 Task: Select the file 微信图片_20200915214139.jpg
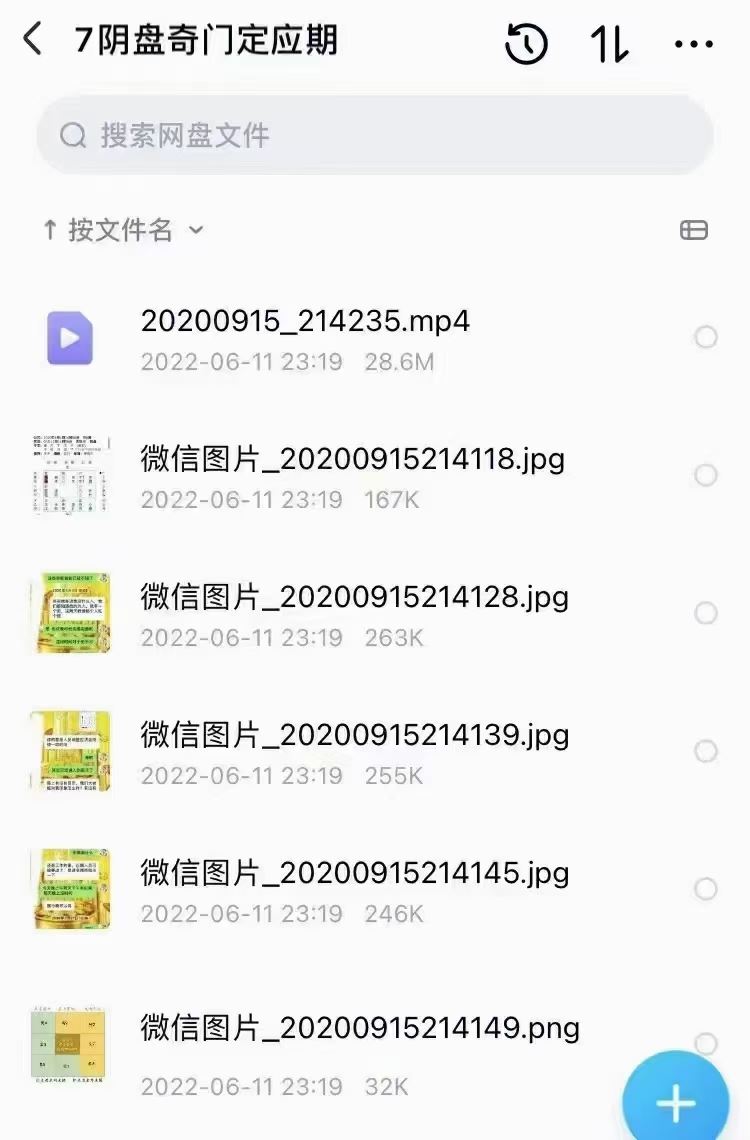click(706, 752)
